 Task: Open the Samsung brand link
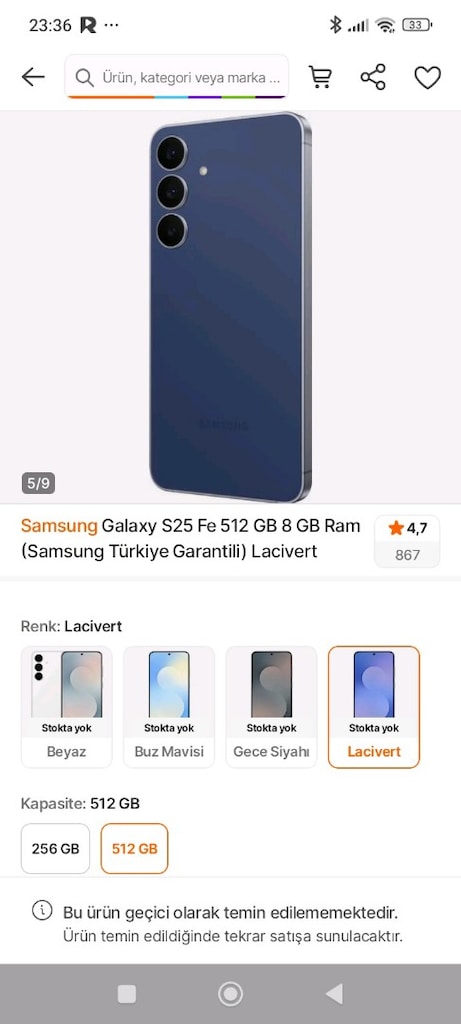tap(59, 526)
